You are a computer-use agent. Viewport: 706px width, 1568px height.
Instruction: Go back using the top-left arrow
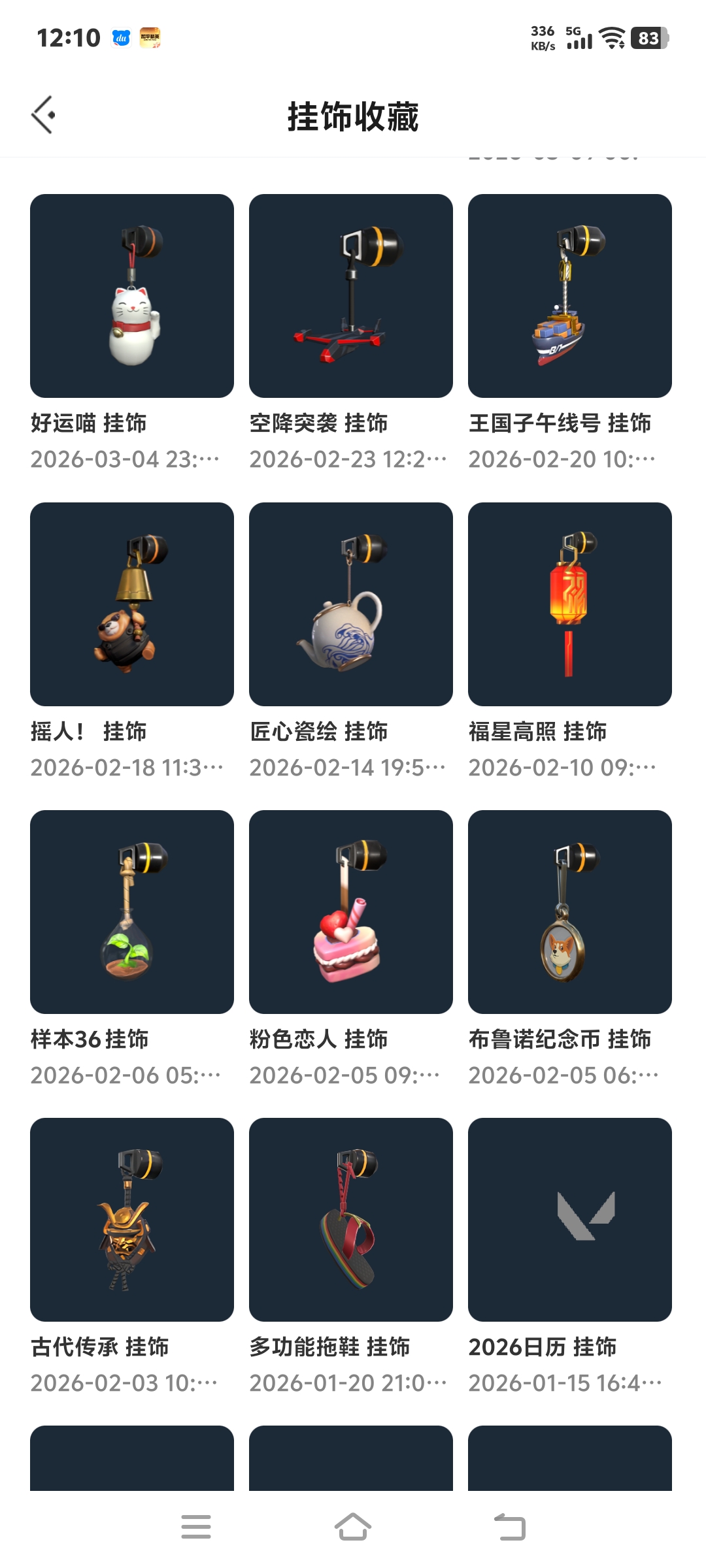[x=43, y=115]
